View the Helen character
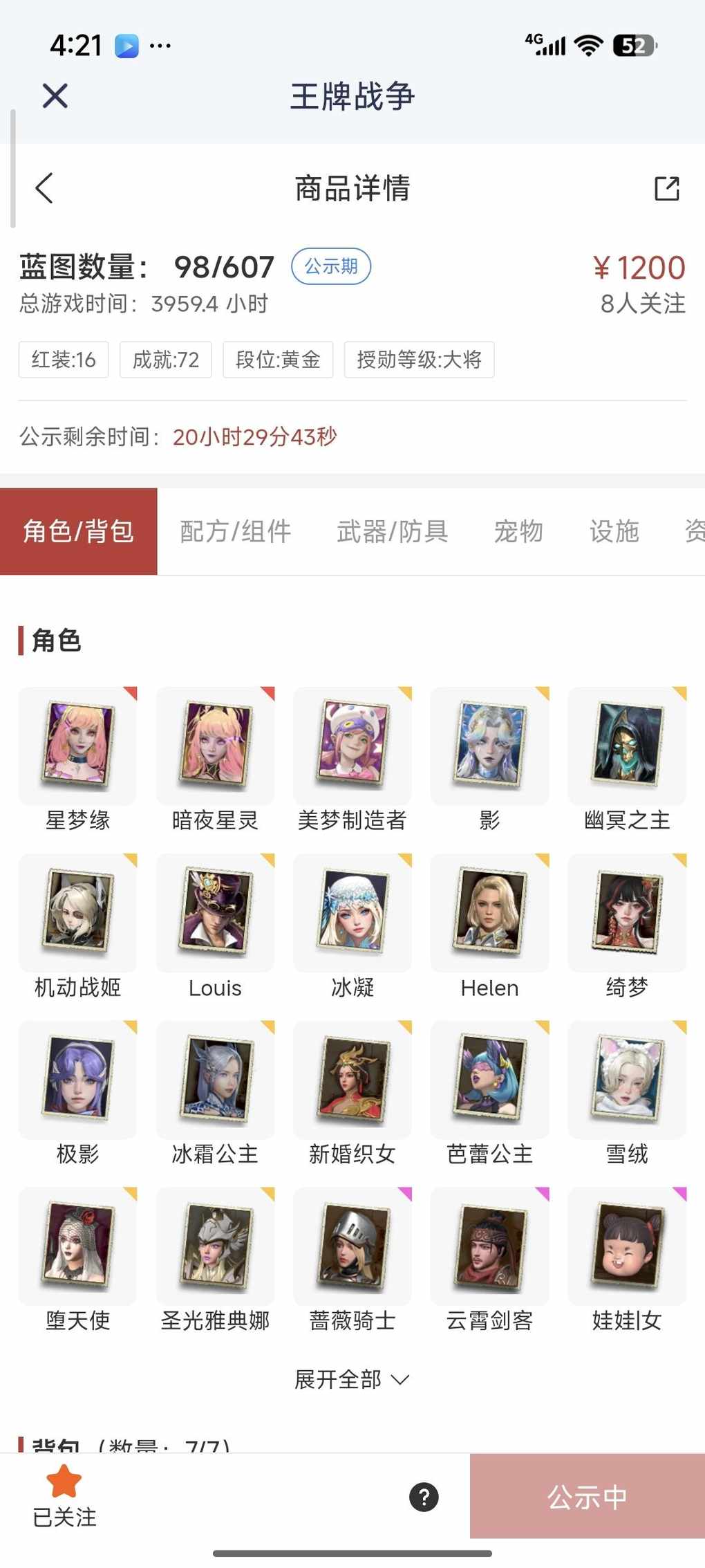Image resolution: width=705 pixels, height=1568 pixels. 489,912
